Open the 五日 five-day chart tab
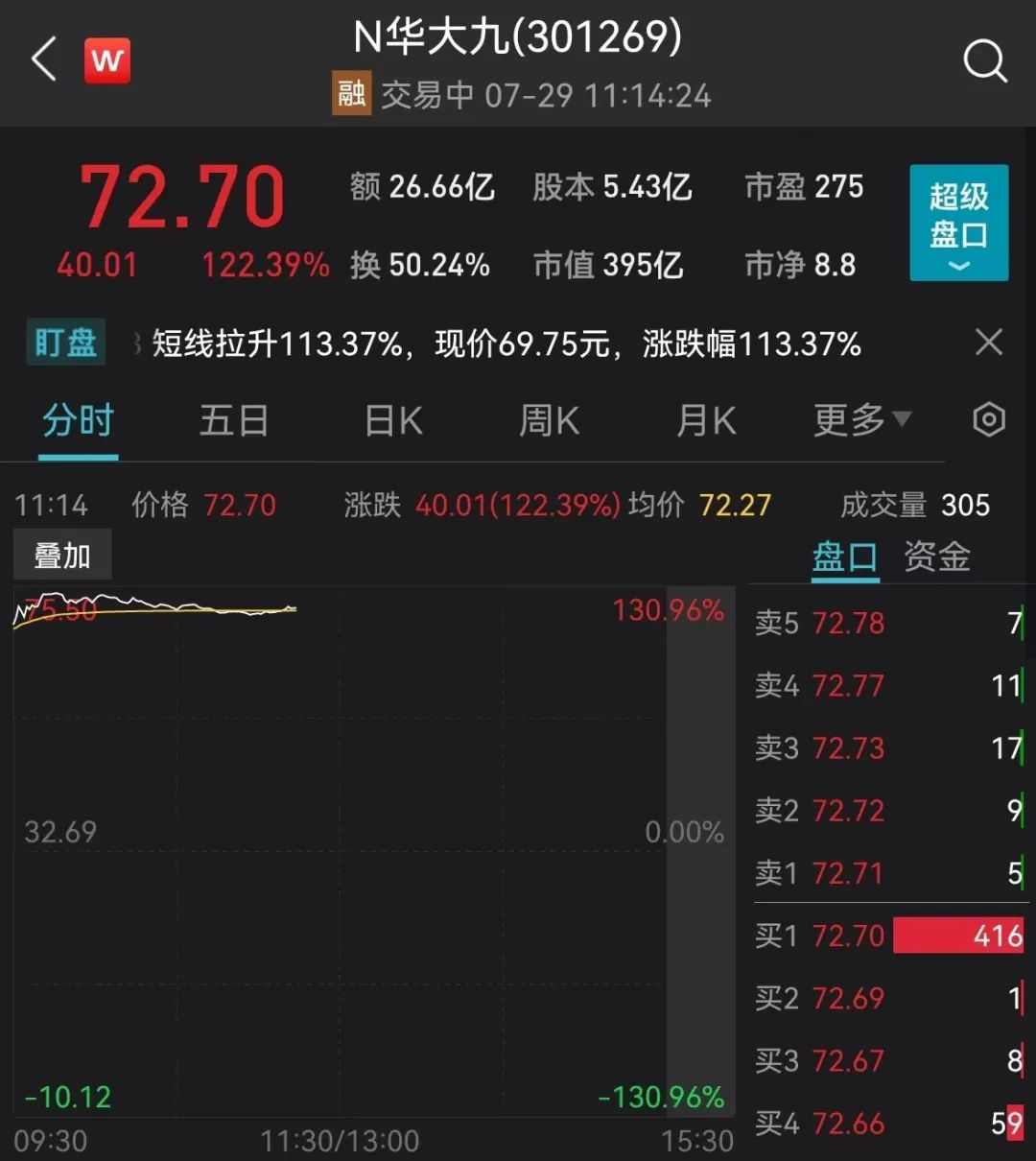Image resolution: width=1036 pixels, height=1161 pixels. 233,419
